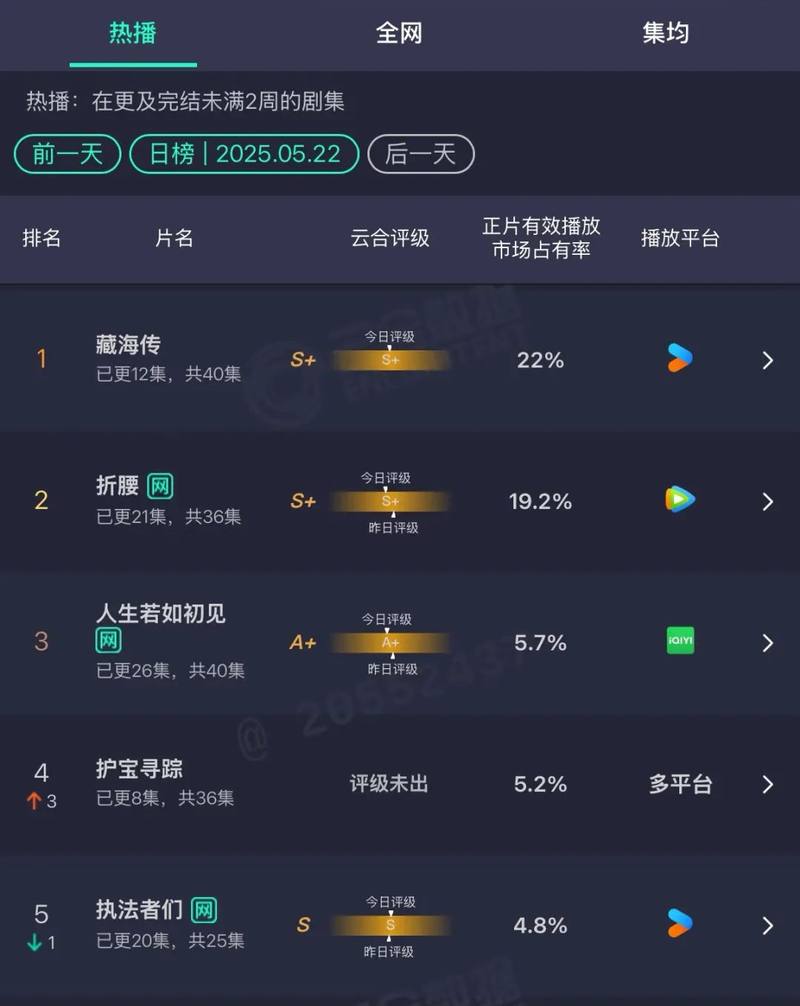Open details for 藏海传
The image size is (800, 1006).
[767, 360]
